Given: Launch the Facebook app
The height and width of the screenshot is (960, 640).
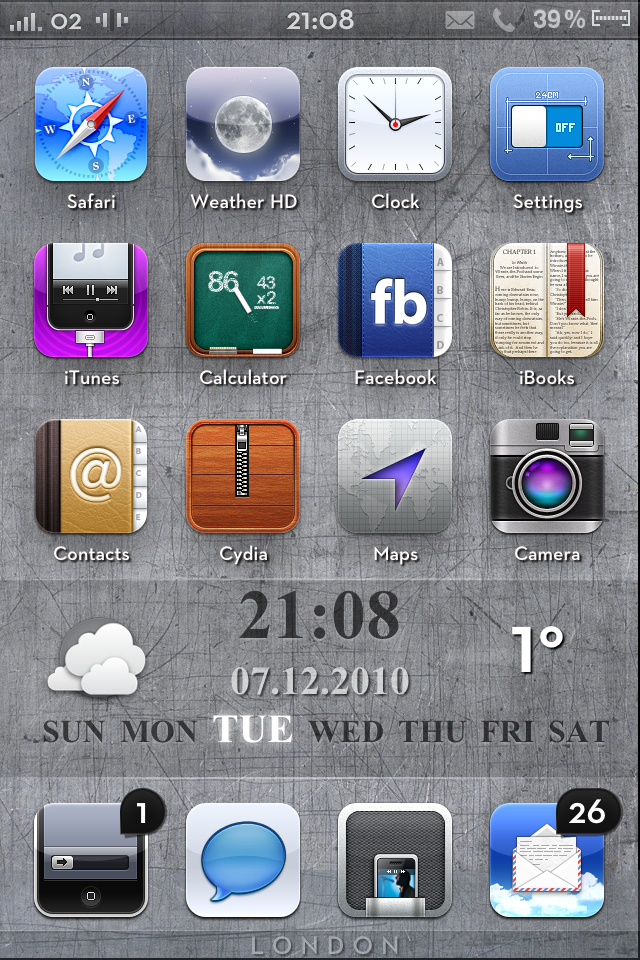Looking at the screenshot, I should pyautogui.click(x=395, y=300).
